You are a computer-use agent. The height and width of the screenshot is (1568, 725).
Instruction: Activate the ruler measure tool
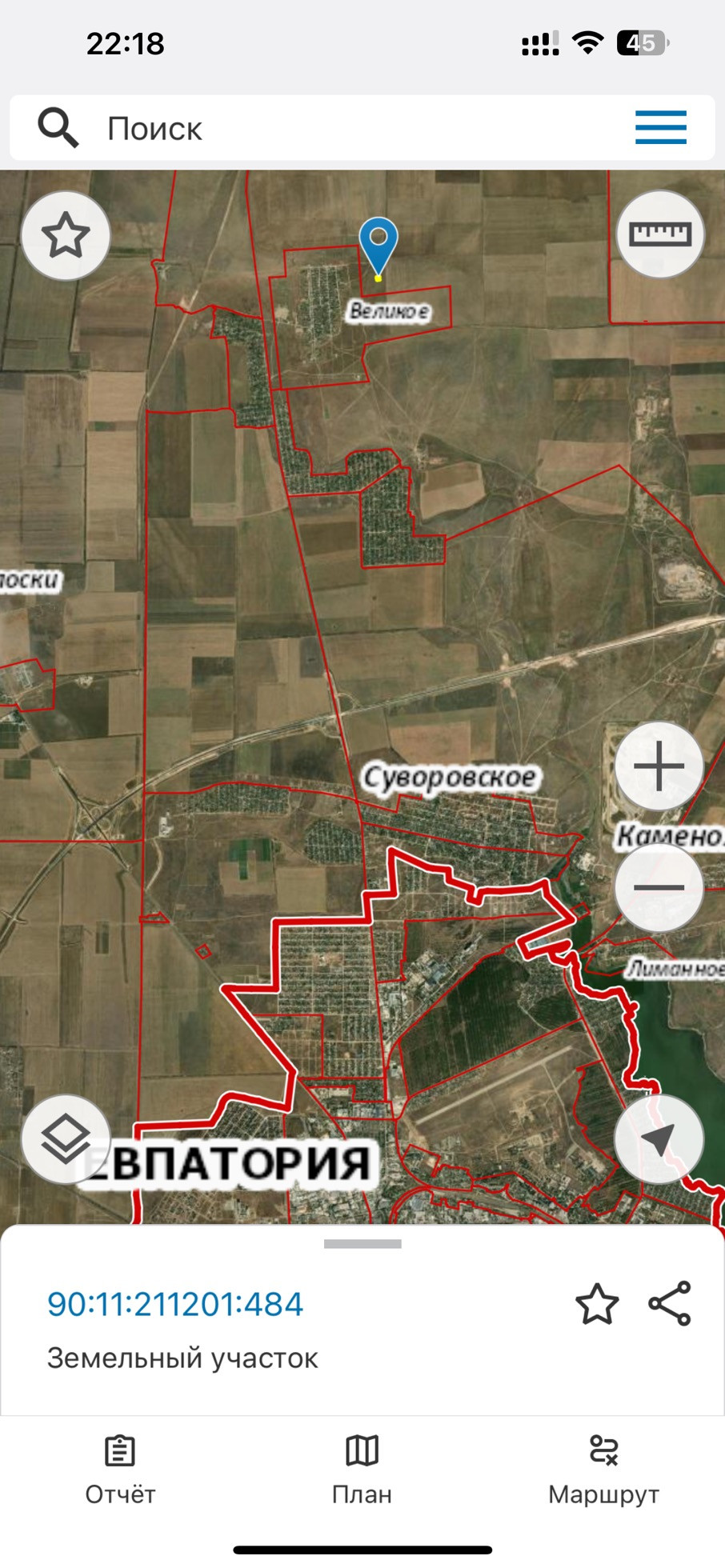[x=660, y=234]
